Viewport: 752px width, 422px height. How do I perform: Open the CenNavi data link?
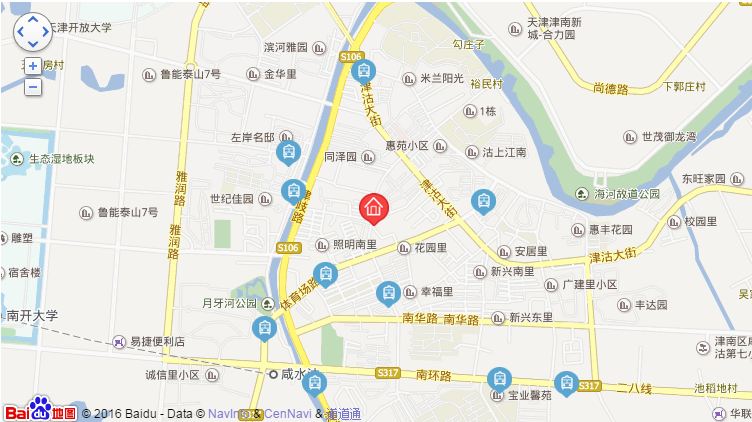pos(287,413)
